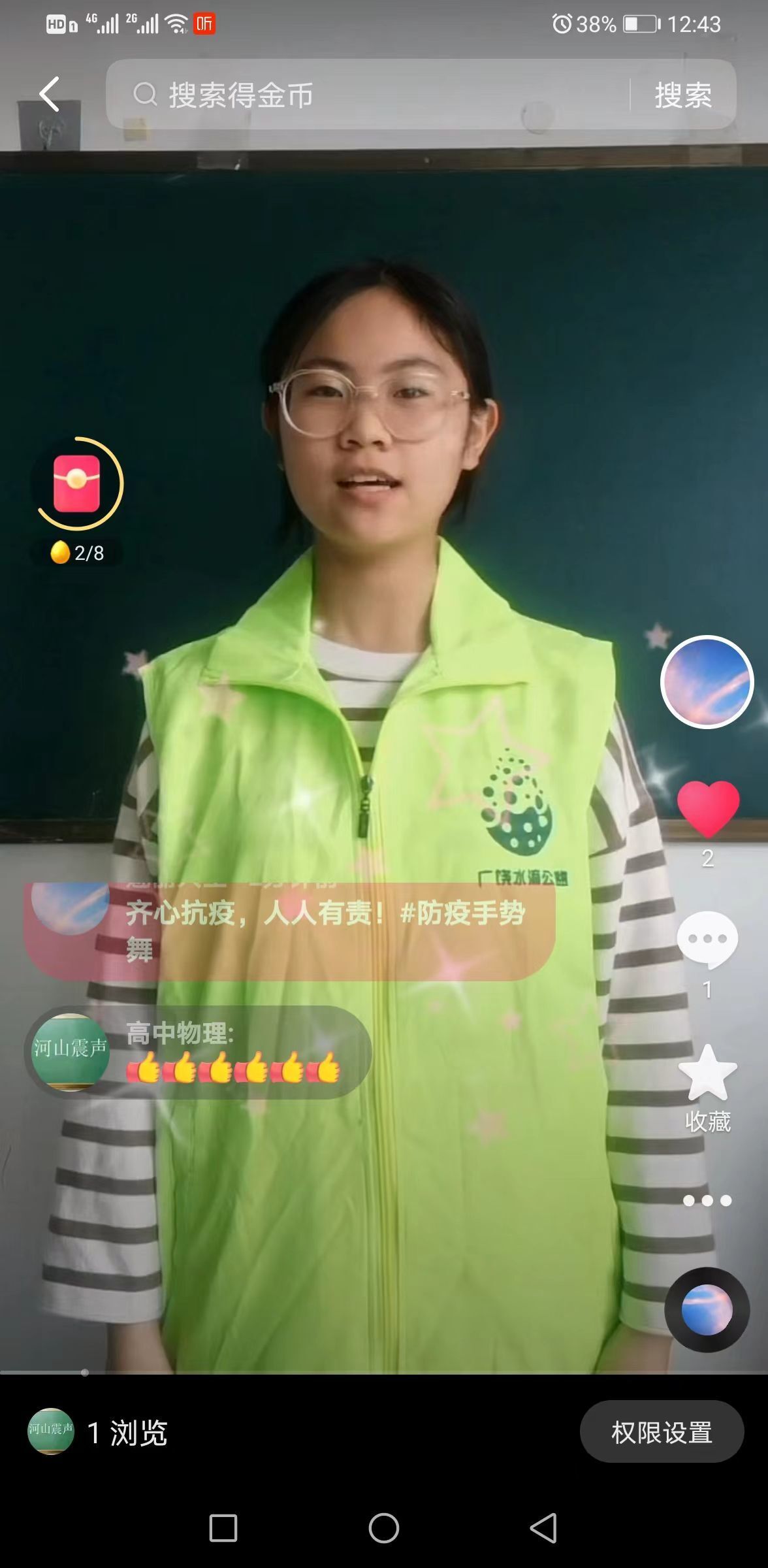Open the spinning music disc
This screenshot has height=1568, width=768.
(x=707, y=1310)
